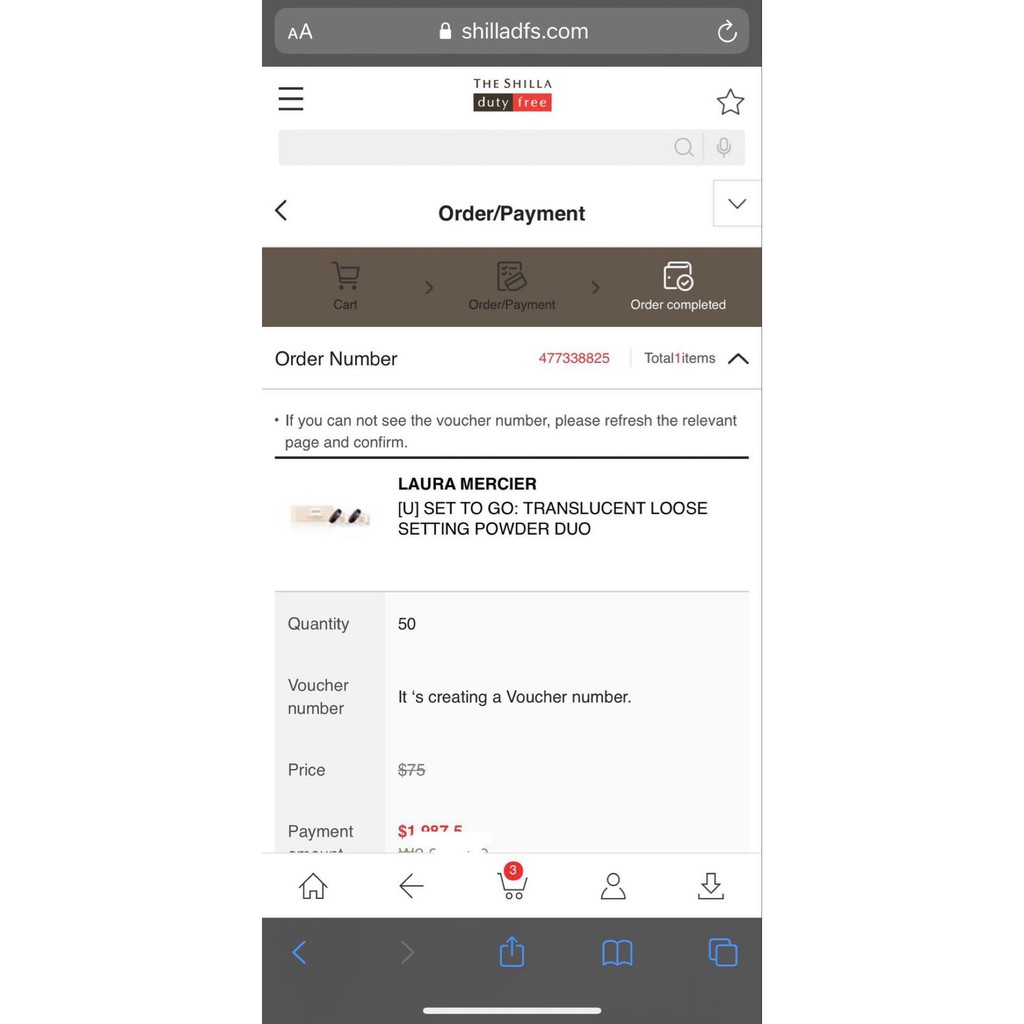1024x1024 pixels.
Task: Open Safari bookmarks
Action: point(617,953)
